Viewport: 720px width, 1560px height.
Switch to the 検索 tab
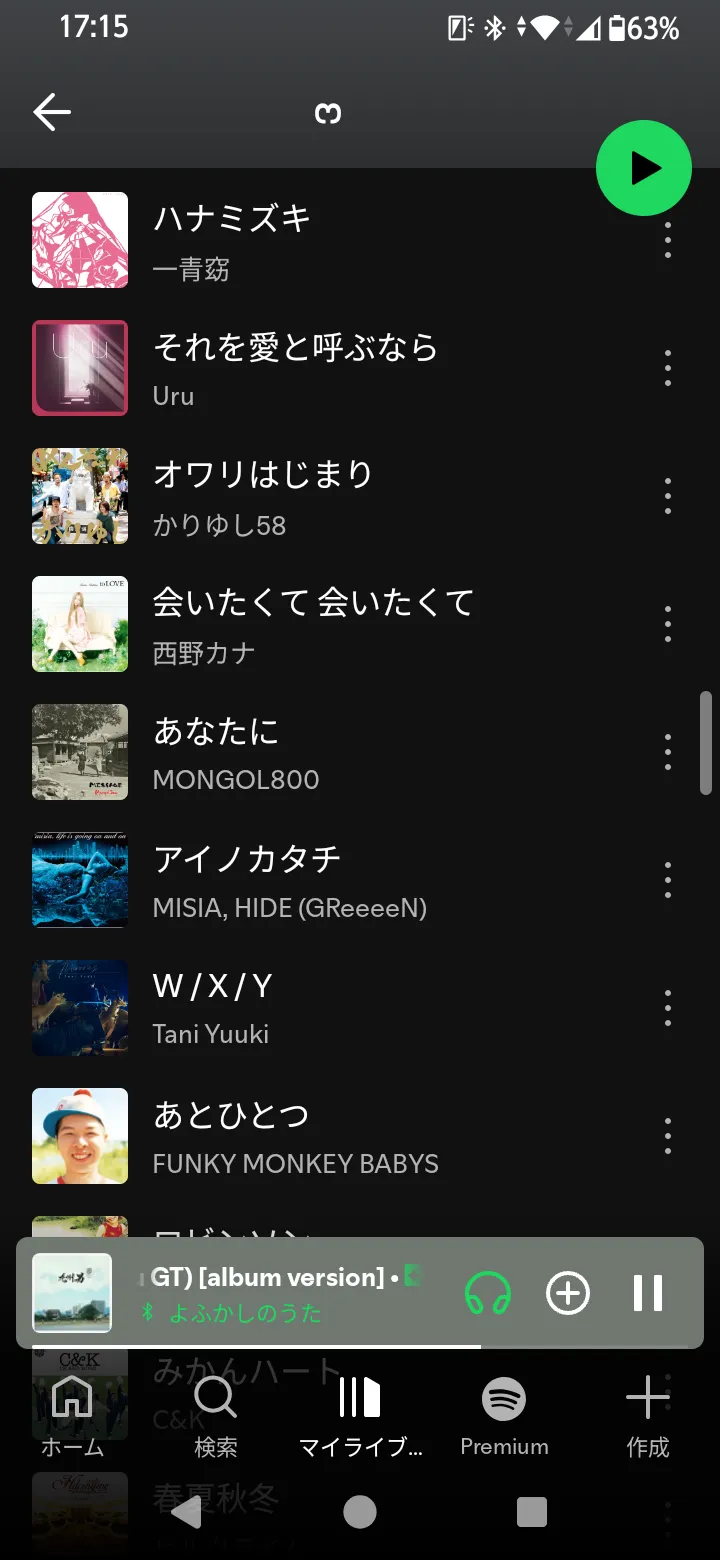(215, 1414)
